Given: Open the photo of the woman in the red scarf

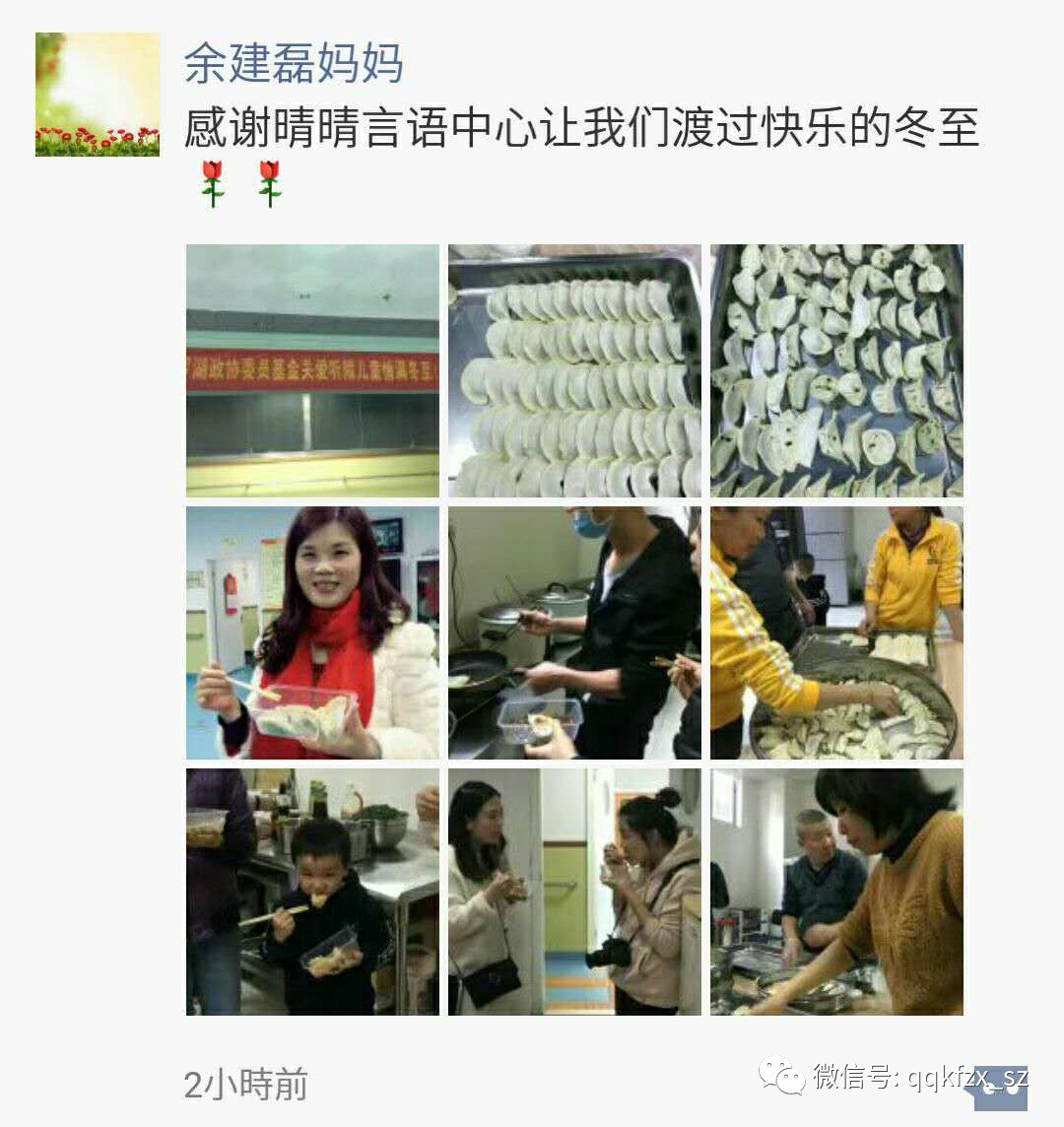Looking at the screenshot, I should click(x=312, y=632).
